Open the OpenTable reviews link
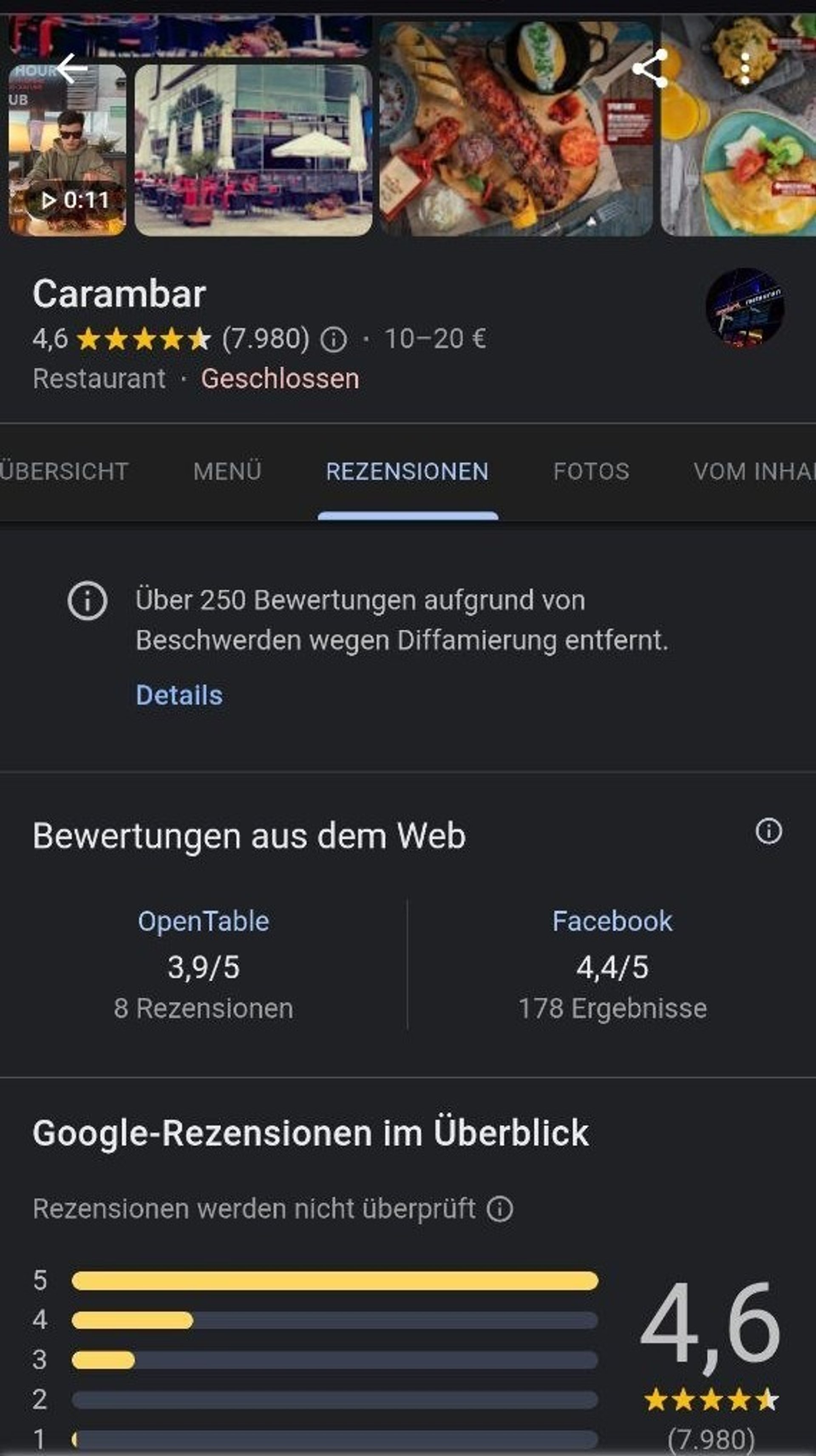Screen dimensions: 816x1456 (x=204, y=921)
